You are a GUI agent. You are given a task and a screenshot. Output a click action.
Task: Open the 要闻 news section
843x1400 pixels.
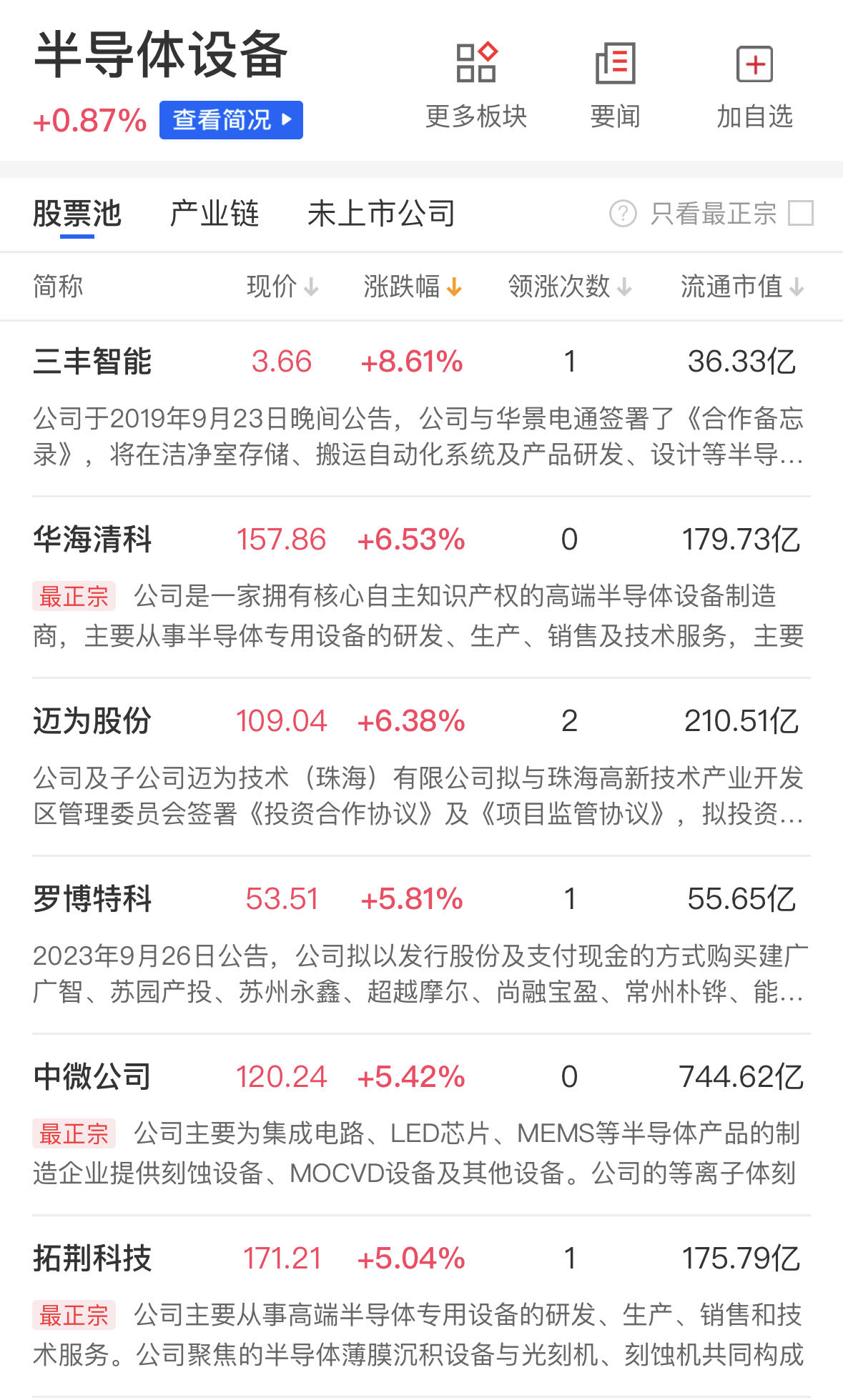pos(615,86)
